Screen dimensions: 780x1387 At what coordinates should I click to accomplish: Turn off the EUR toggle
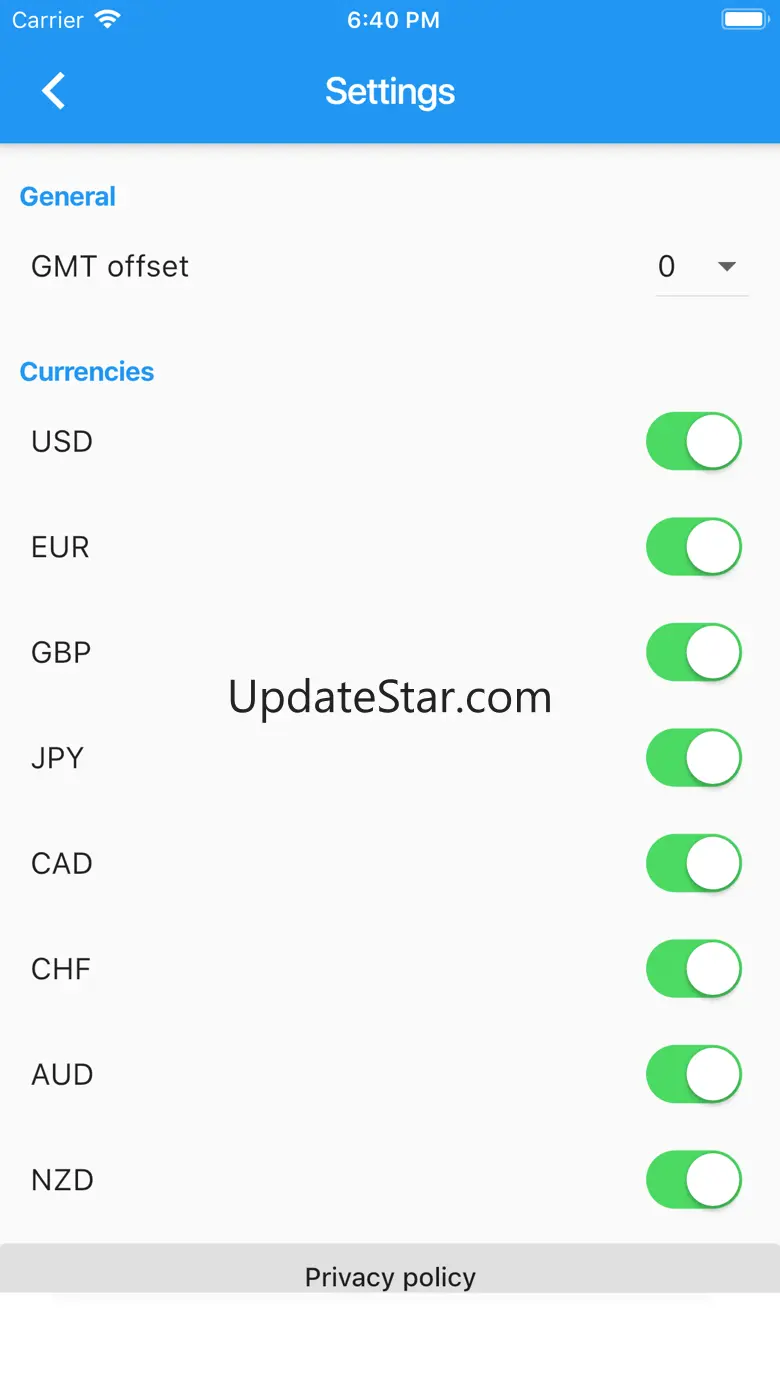694,547
